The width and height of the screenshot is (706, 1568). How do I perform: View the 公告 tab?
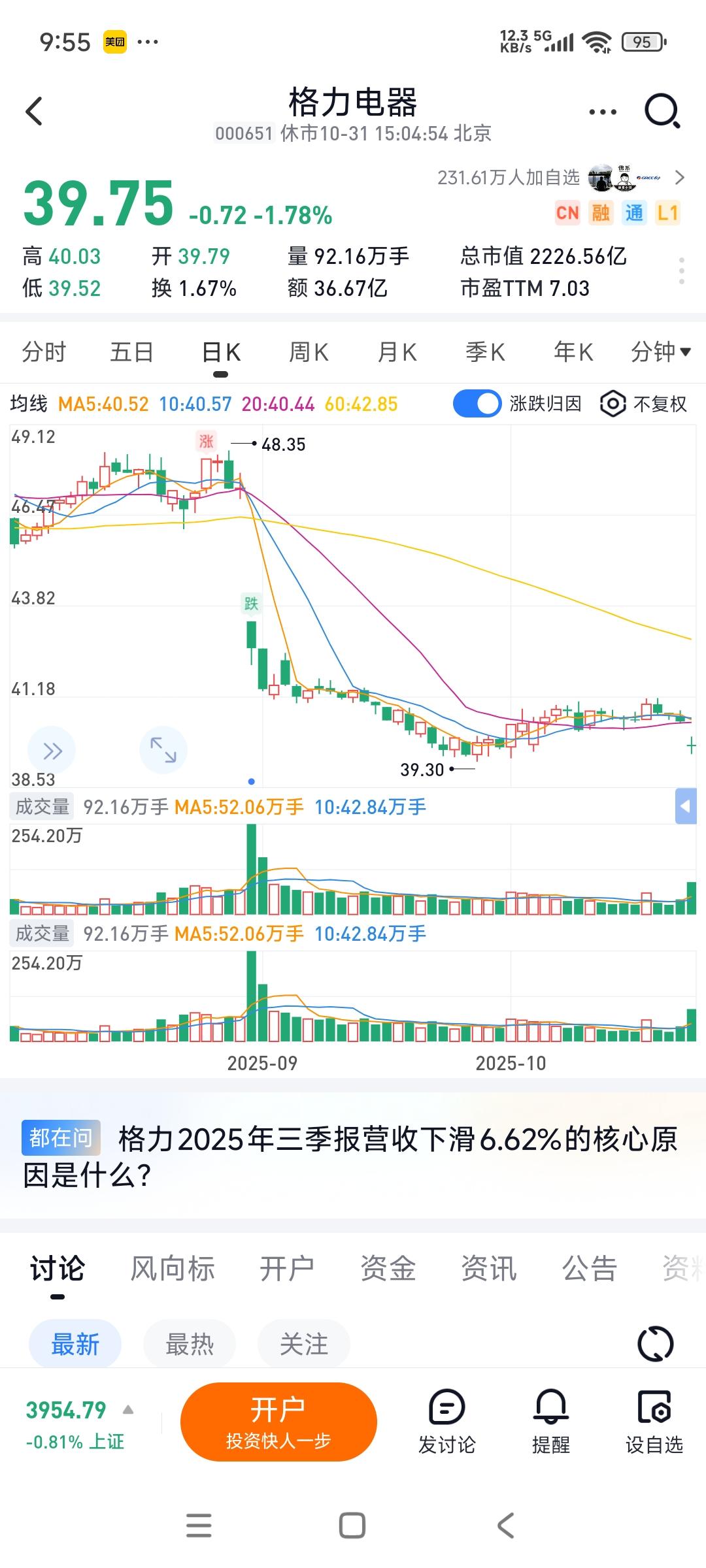590,1269
